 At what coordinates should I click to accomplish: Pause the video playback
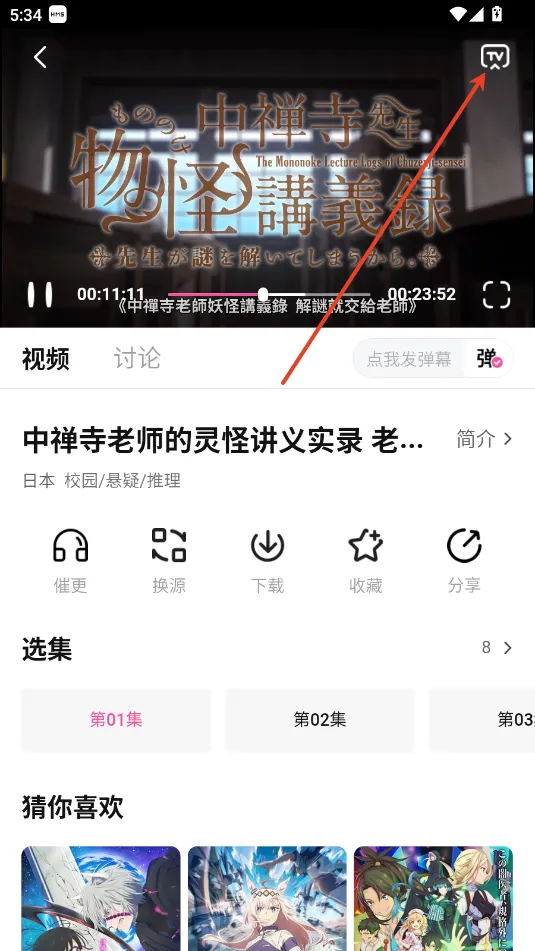[x=40, y=295]
